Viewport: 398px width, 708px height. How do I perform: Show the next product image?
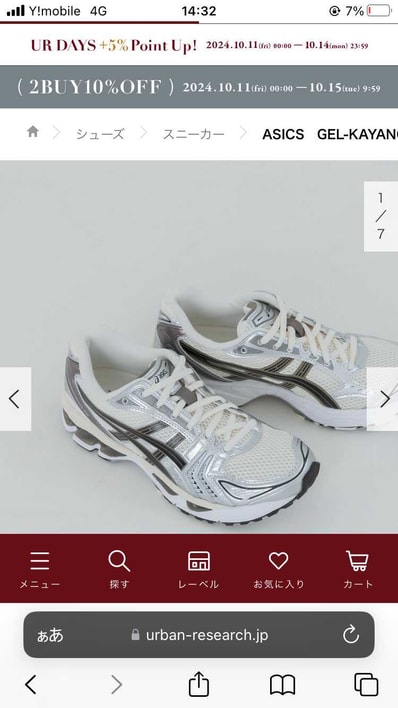[x=383, y=399]
